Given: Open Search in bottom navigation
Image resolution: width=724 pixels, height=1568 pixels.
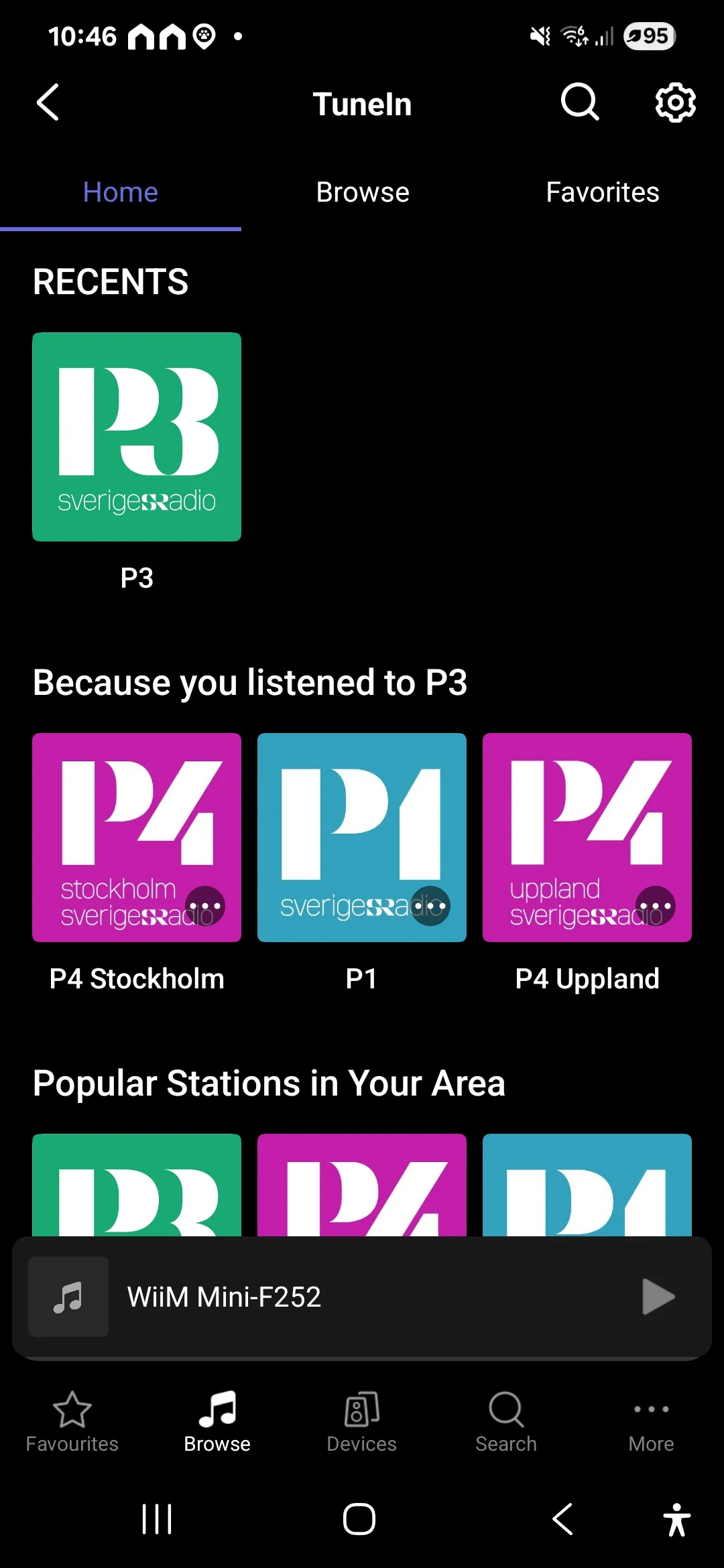Looking at the screenshot, I should pos(506,1421).
